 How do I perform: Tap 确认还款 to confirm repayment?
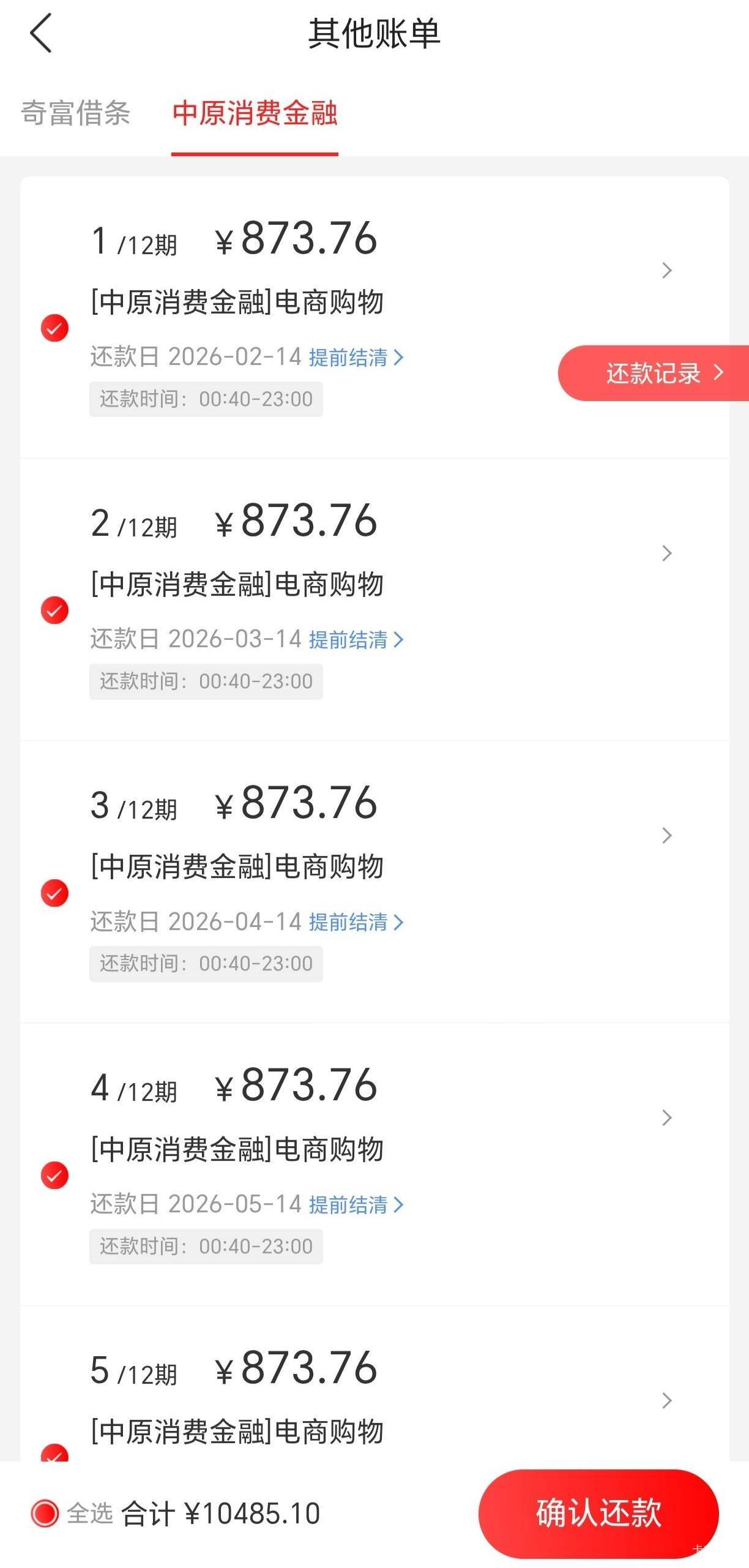click(x=598, y=1514)
